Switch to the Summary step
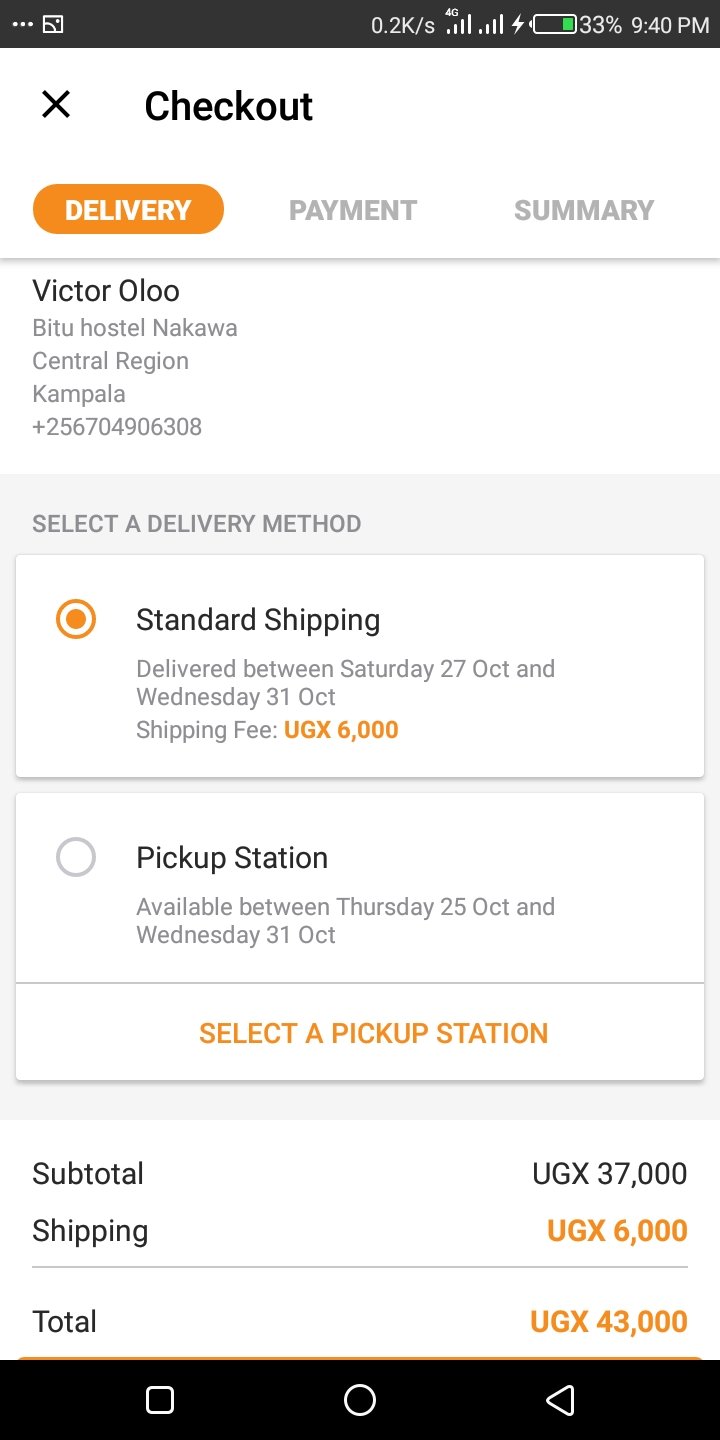Screen dimensions: 720x1440 [x=584, y=210]
